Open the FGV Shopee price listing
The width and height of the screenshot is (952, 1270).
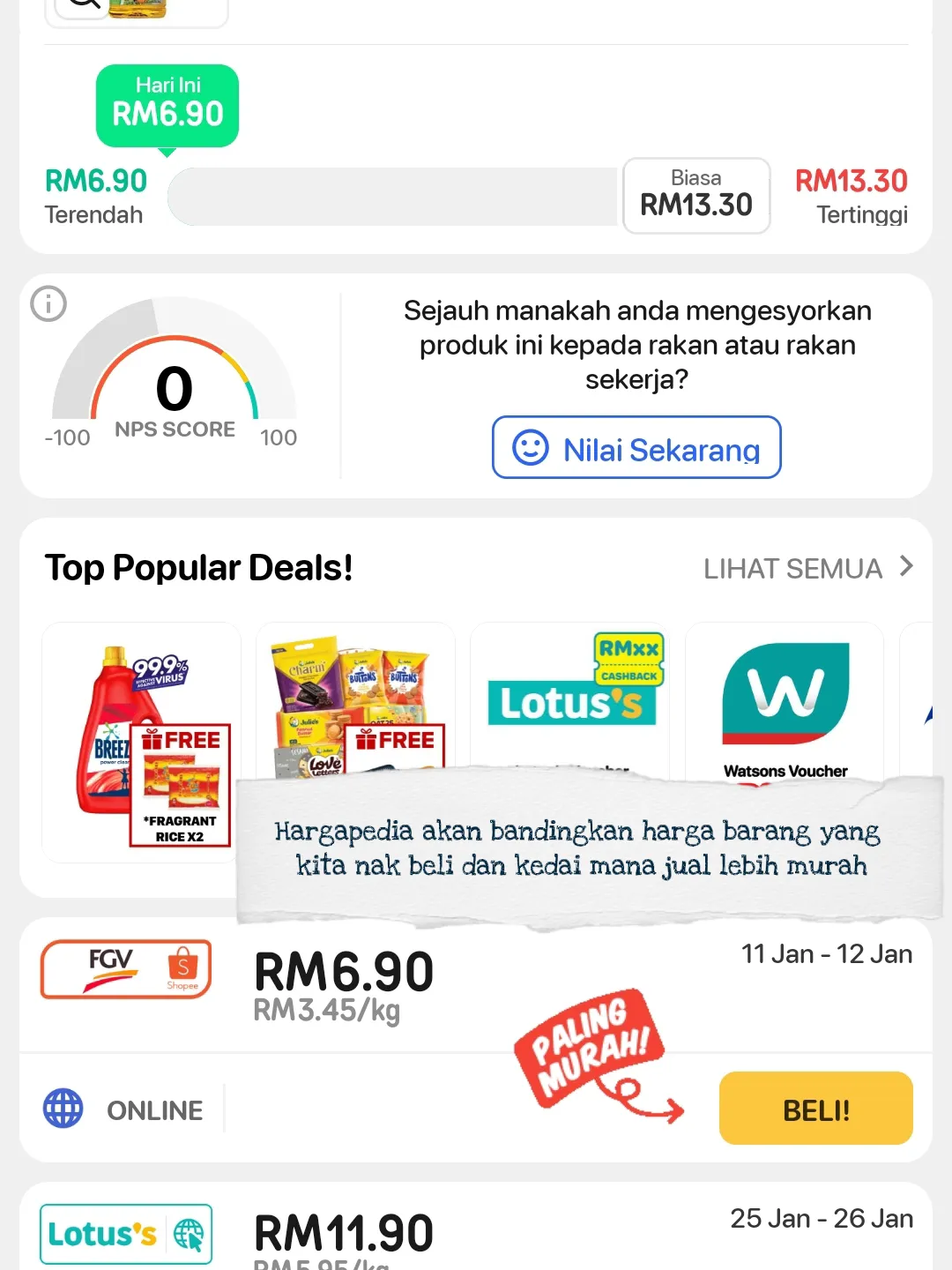coord(126,970)
